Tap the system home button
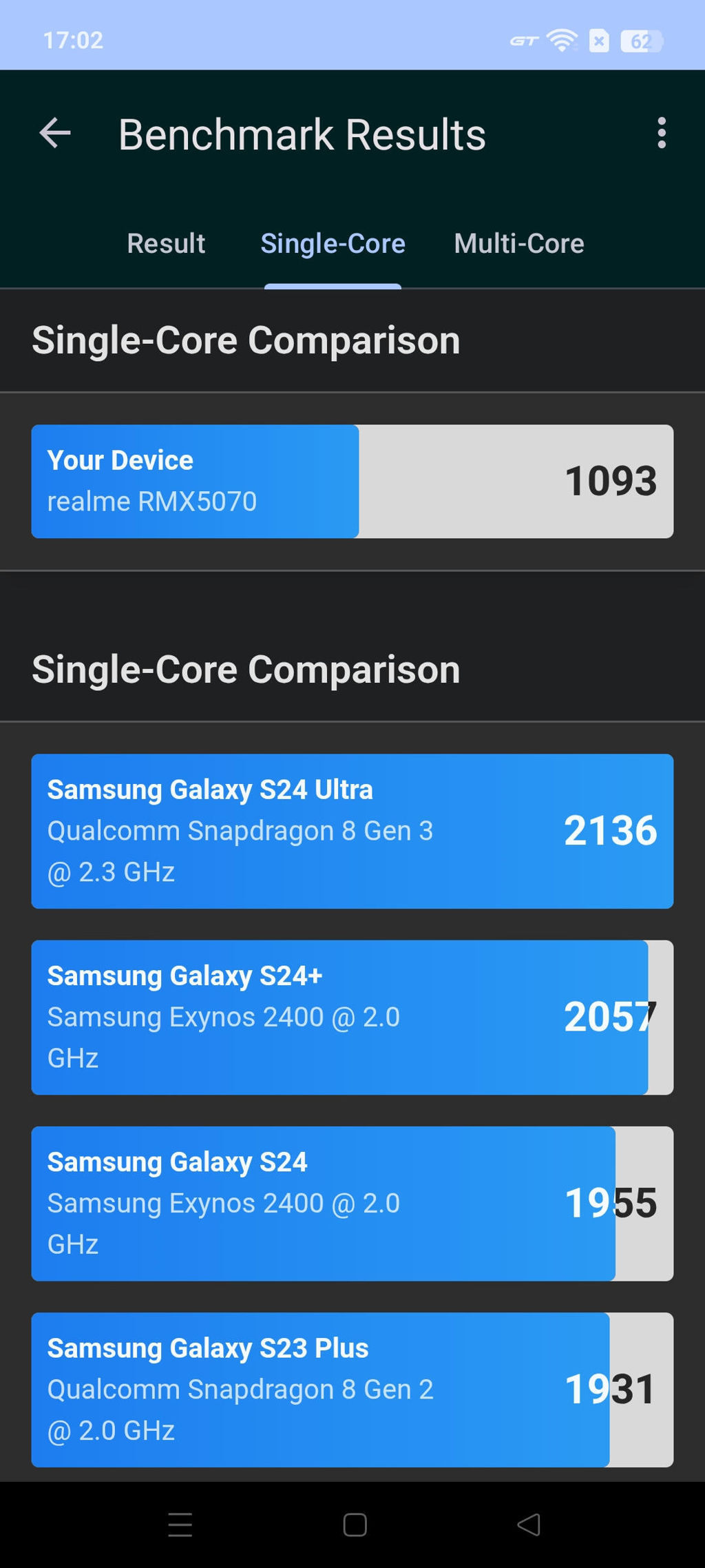705x1568 pixels. tap(355, 1525)
